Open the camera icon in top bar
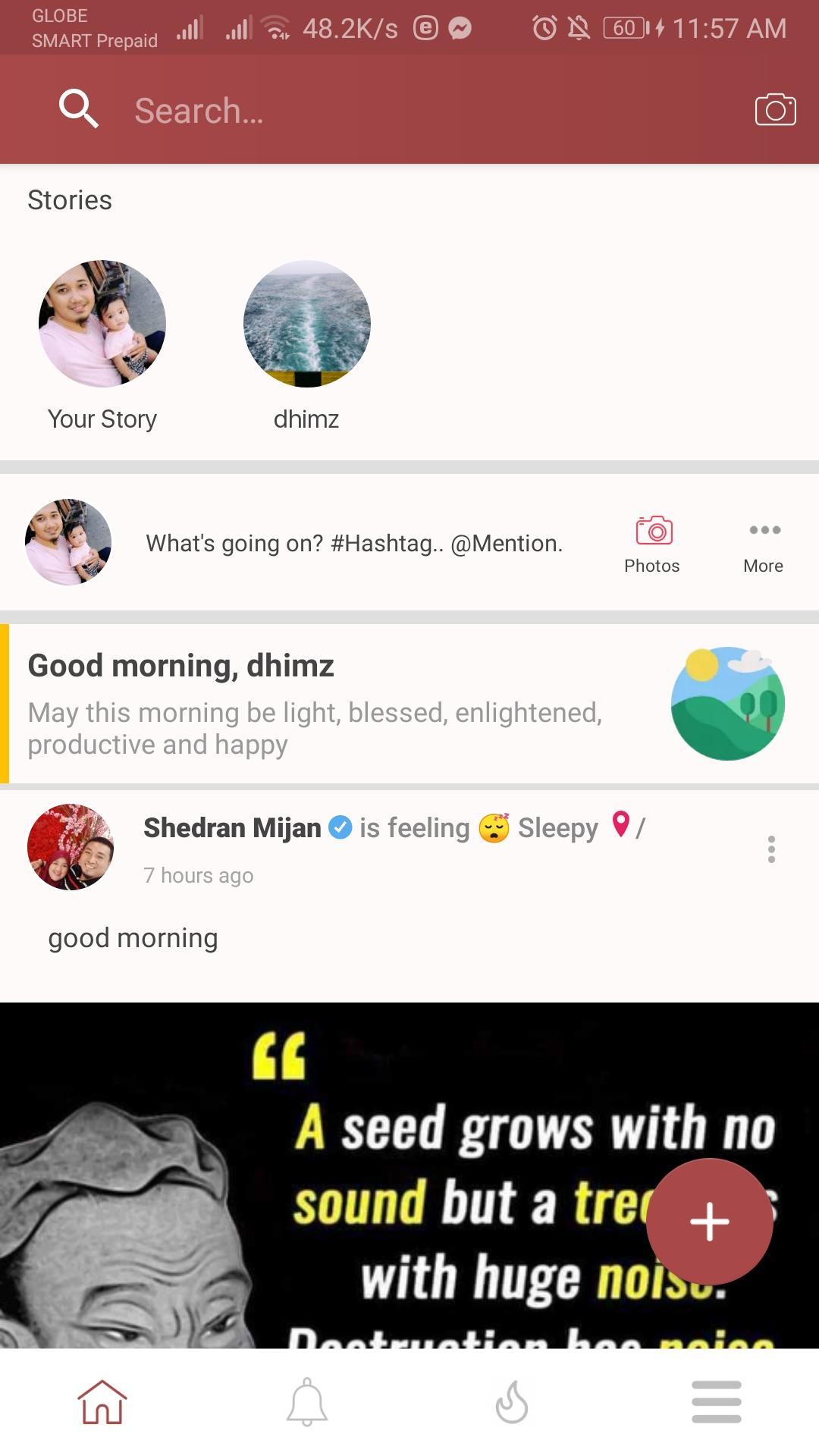This screenshot has height=1456, width=819. (775, 110)
